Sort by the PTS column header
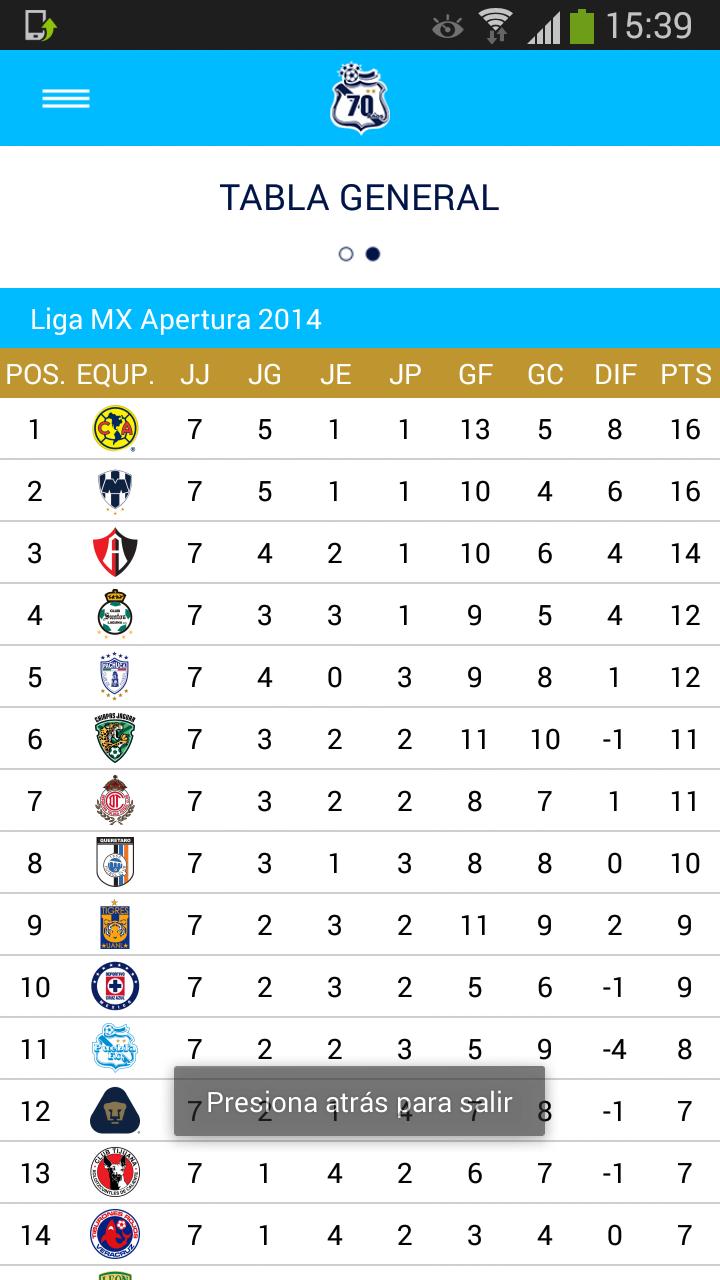Screen dimensions: 720x1280 click(685, 374)
